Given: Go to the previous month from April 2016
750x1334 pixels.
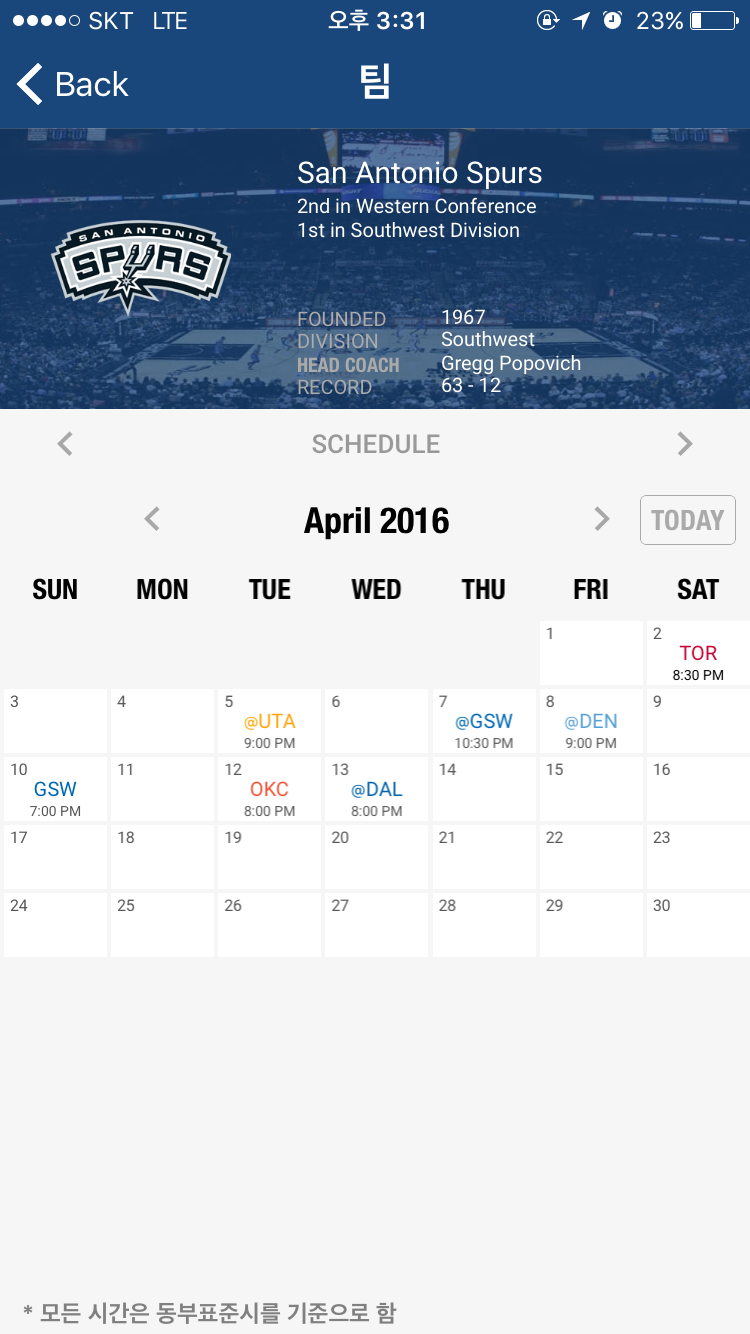Looking at the screenshot, I should point(152,519).
